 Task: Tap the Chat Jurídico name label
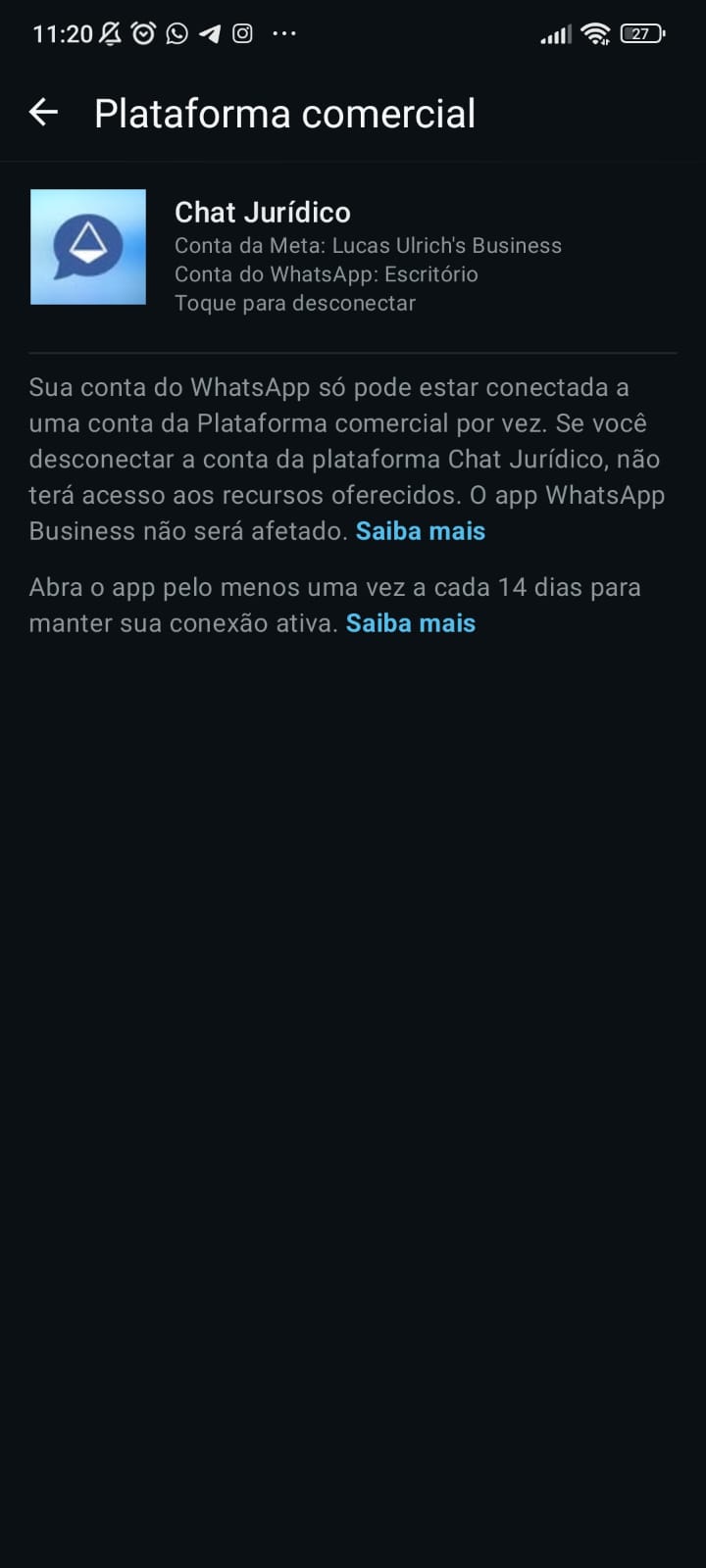pos(262,212)
